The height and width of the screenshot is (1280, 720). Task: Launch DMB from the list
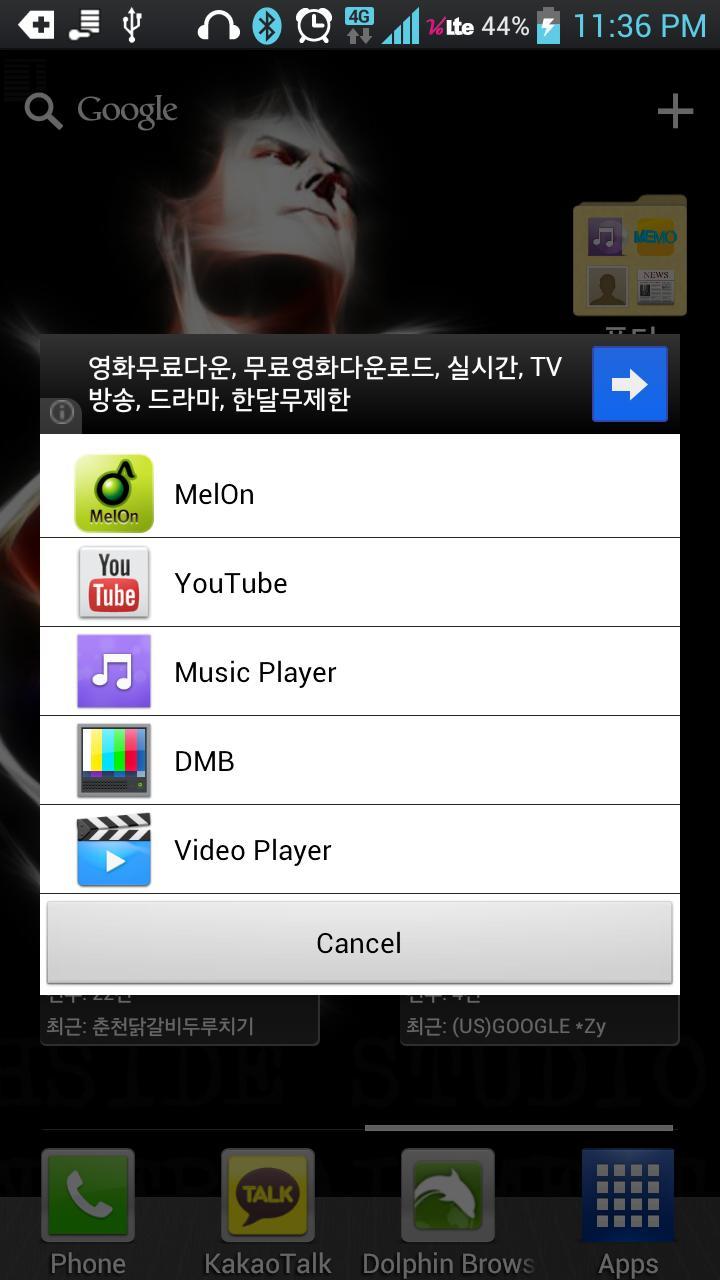click(359, 760)
